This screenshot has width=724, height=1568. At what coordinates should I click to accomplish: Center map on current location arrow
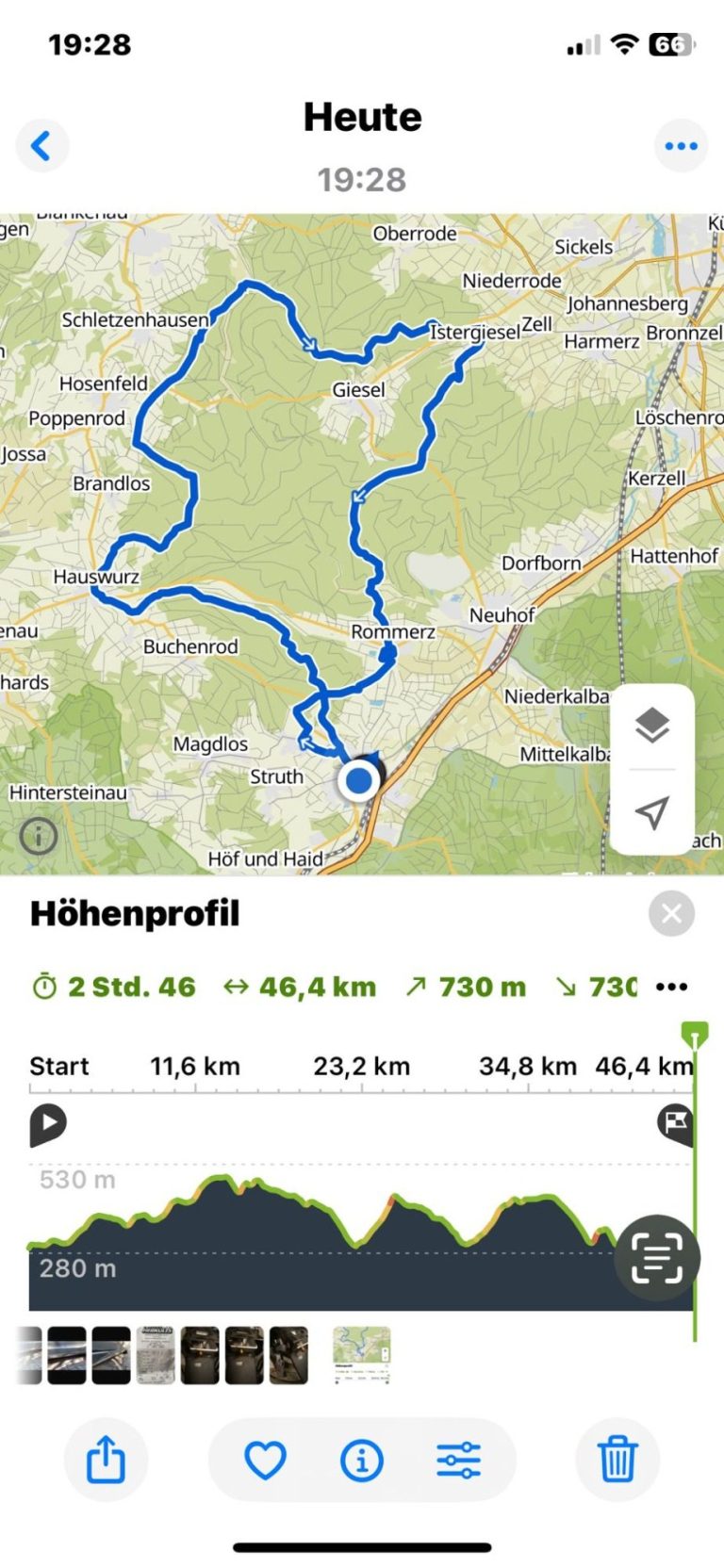[x=652, y=812]
